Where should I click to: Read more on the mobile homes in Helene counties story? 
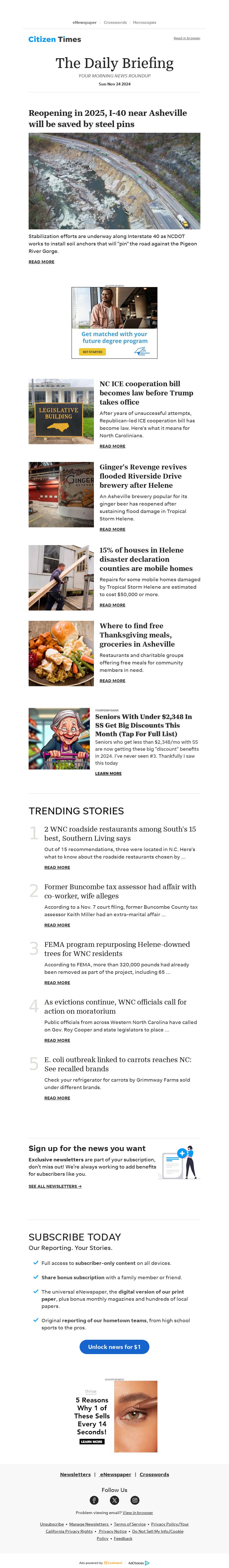[112, 605]
